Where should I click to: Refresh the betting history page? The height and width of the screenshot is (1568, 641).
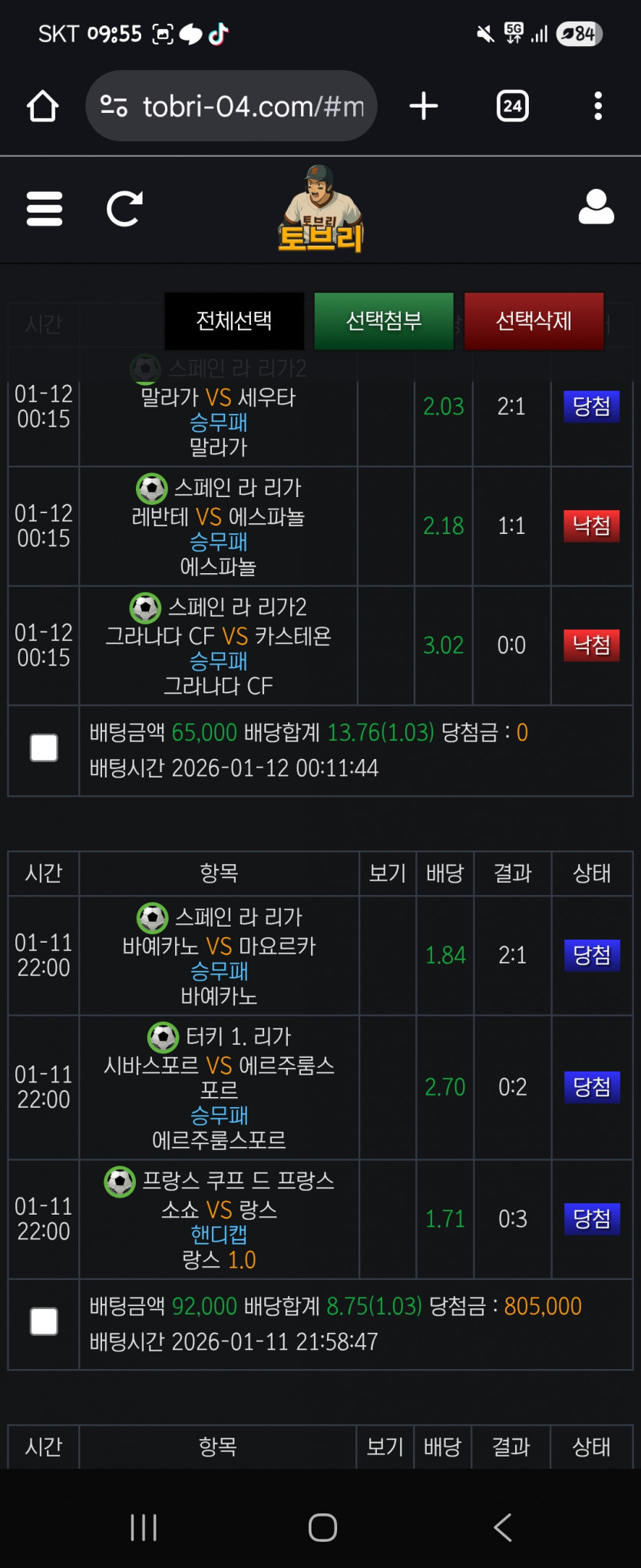pos(124,209)
